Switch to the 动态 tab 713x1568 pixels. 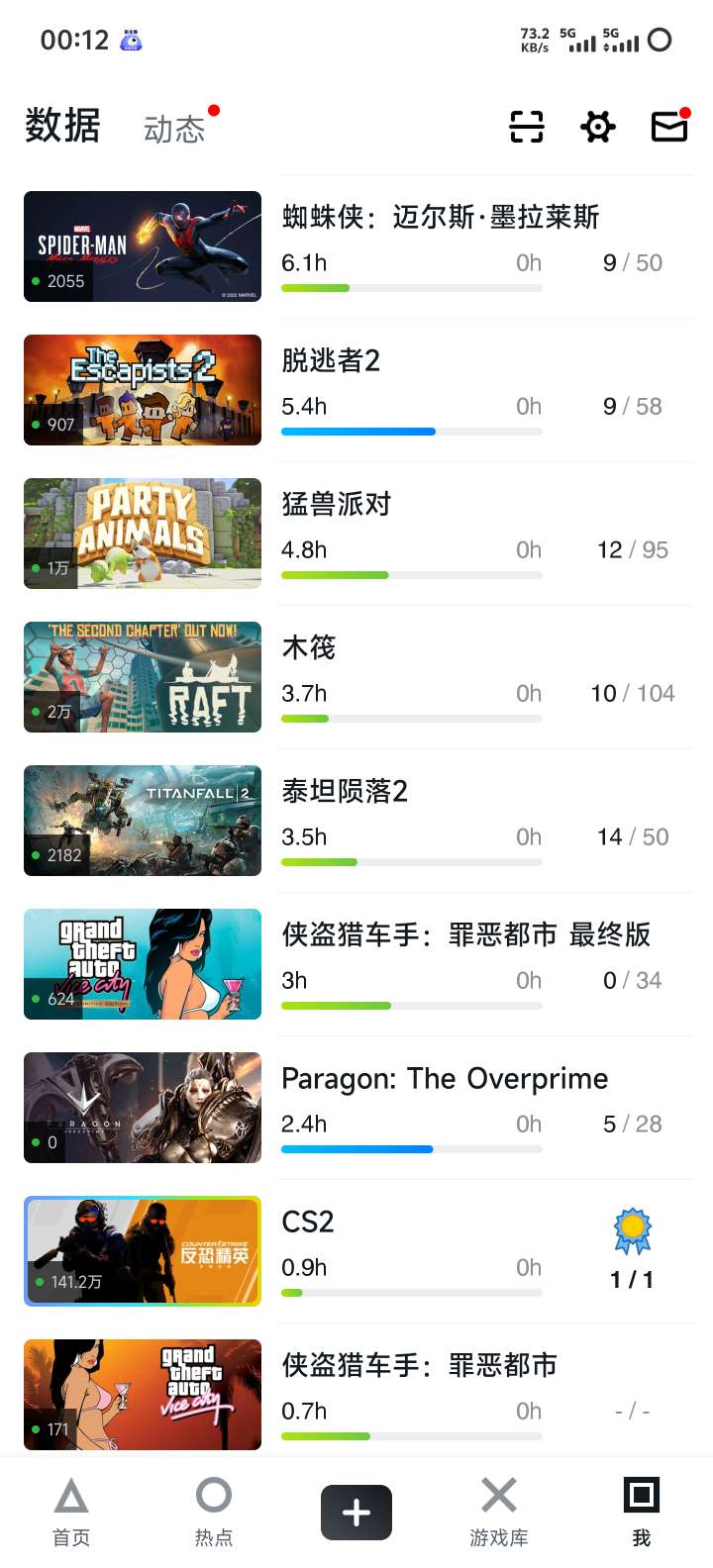coord(174,129)
